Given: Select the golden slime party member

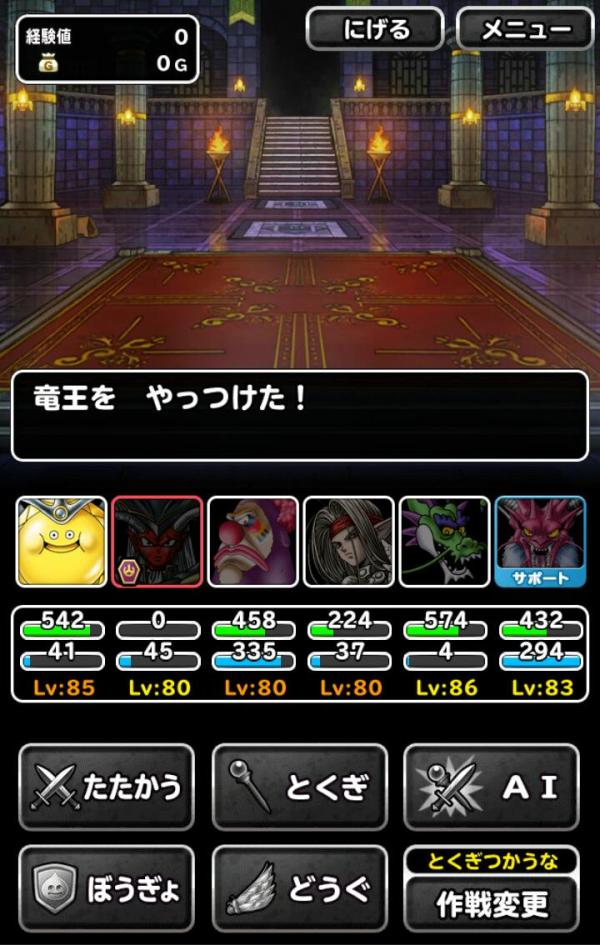Looking at the screenshot, I should point(61,541).
